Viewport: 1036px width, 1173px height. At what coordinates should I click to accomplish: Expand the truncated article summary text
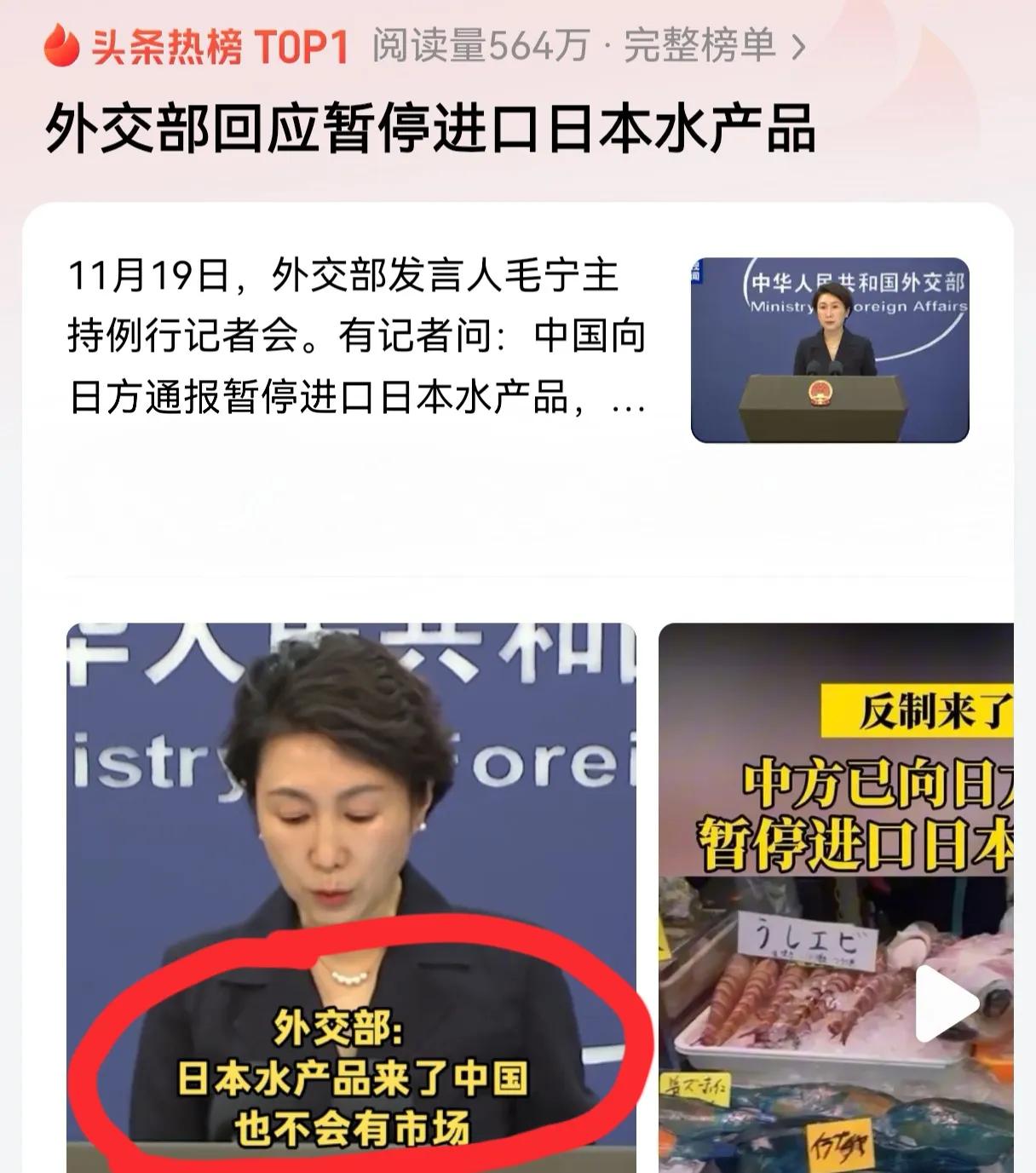(358, 341)
